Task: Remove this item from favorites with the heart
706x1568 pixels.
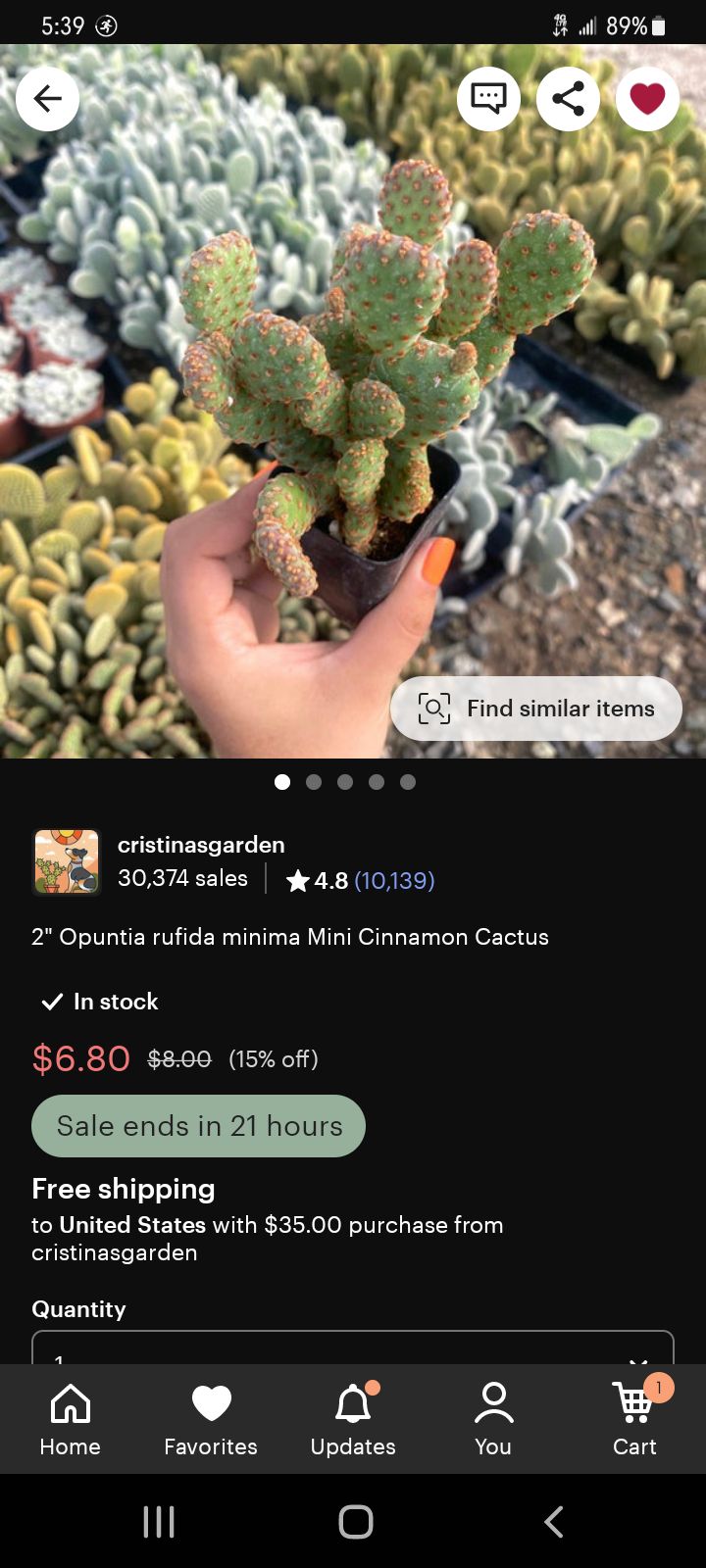Action: click(647, 98)
